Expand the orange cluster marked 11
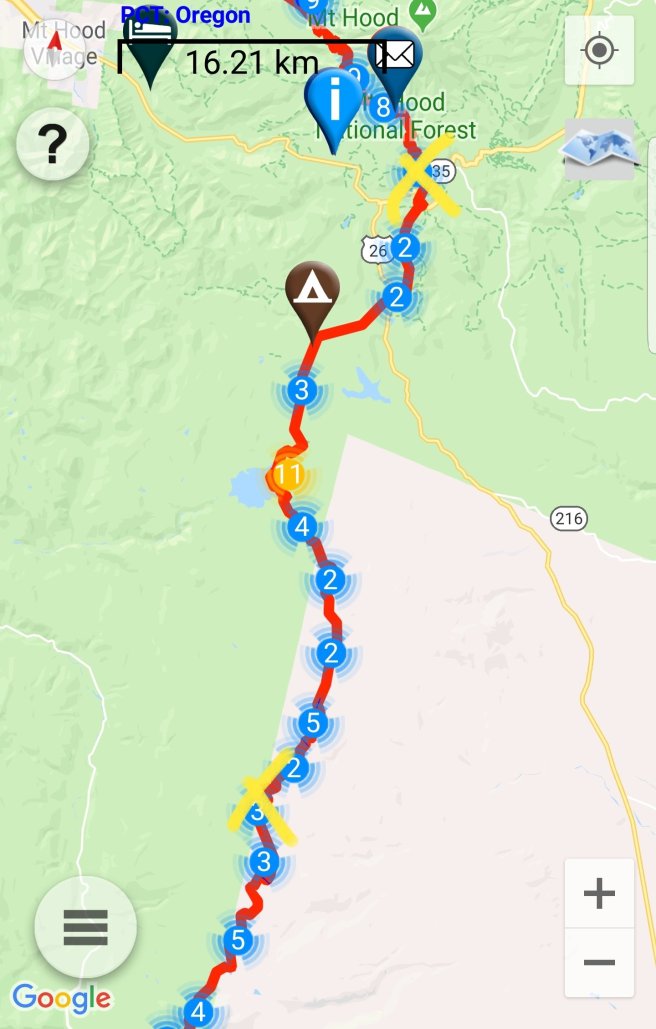 coord(288,474)
